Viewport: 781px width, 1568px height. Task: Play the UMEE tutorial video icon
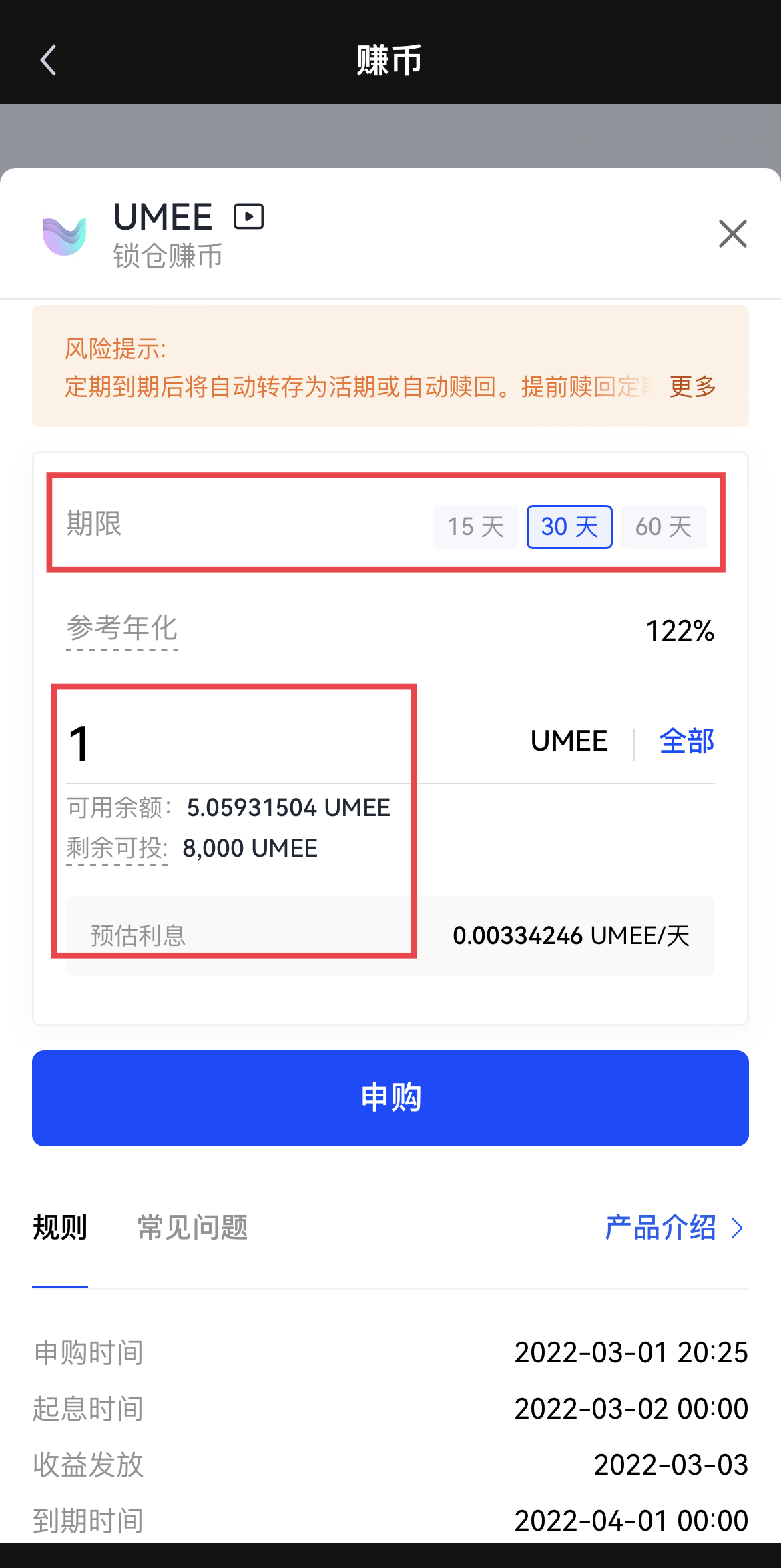point(248,216)
